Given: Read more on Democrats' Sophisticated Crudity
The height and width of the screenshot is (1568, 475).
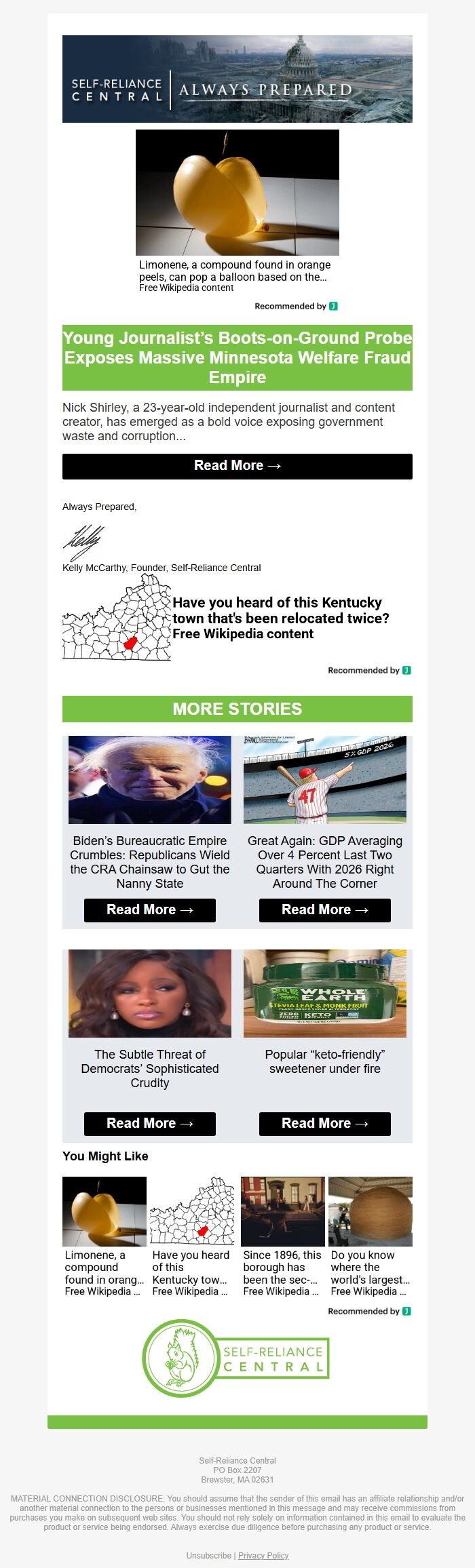Looking at the screenshot, I should click(x=150, y=1124).
